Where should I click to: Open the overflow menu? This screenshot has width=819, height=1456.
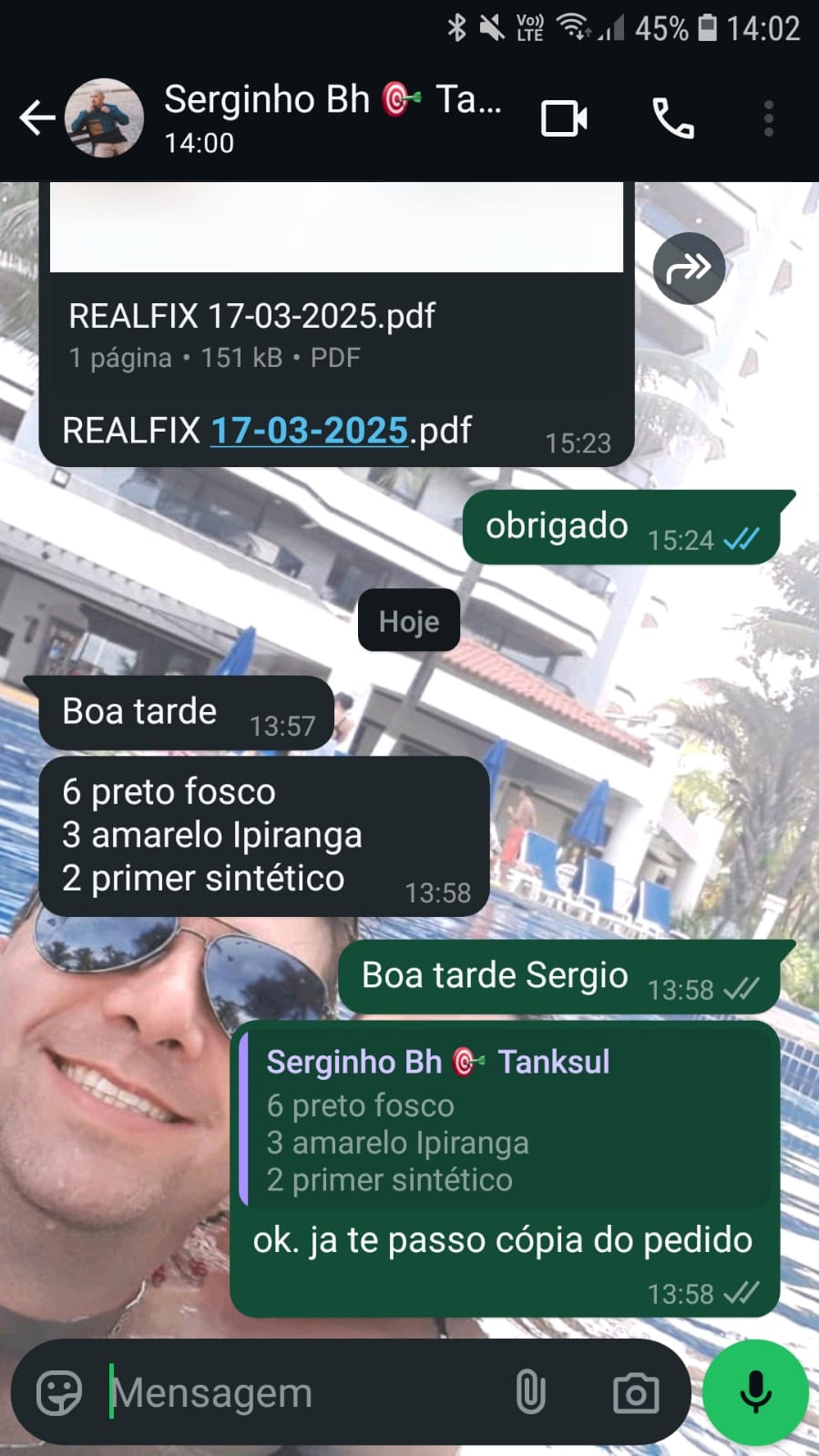[769, 119]
